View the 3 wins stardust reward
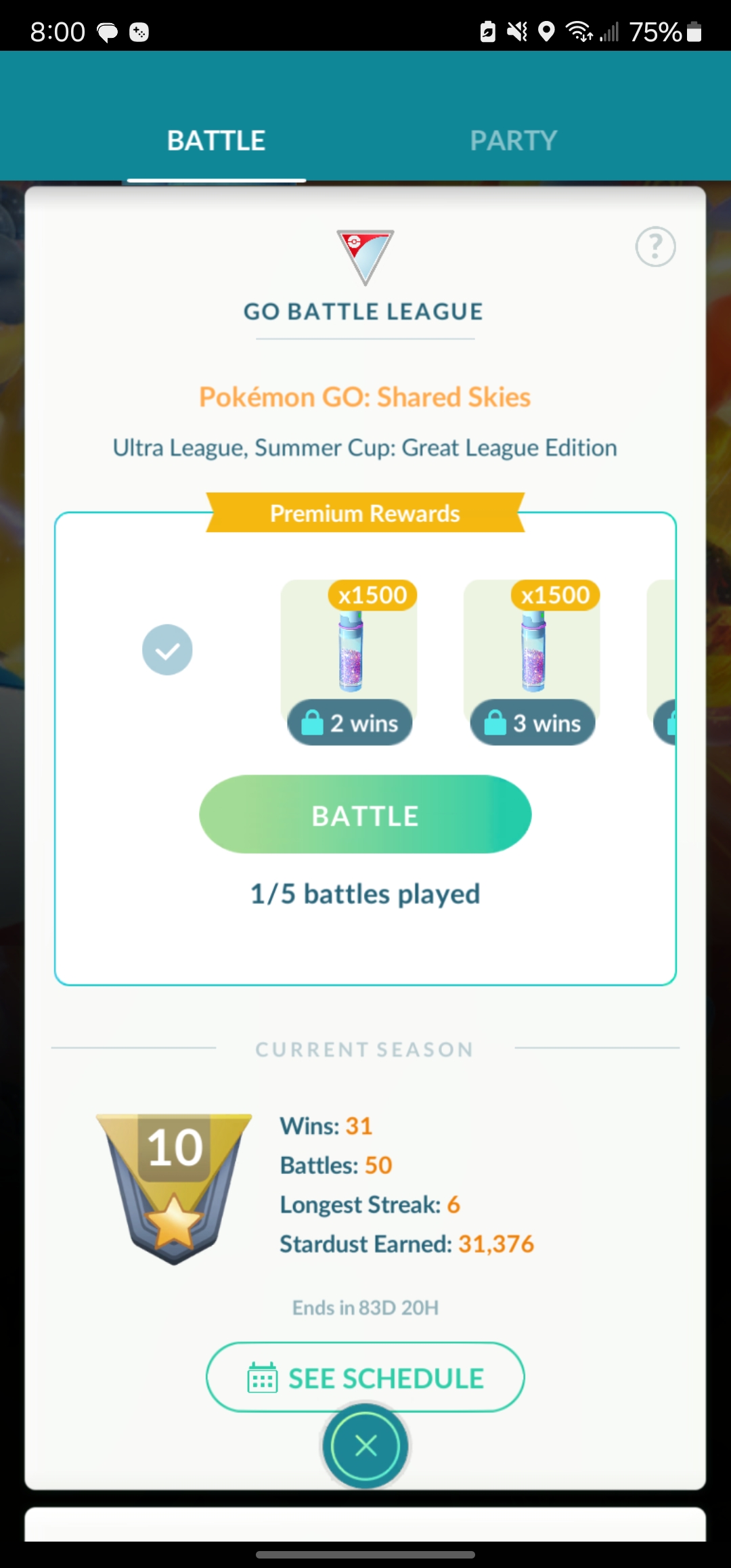Image resolution: width=731 pixels, height=1568 pixels. (532, 662)
